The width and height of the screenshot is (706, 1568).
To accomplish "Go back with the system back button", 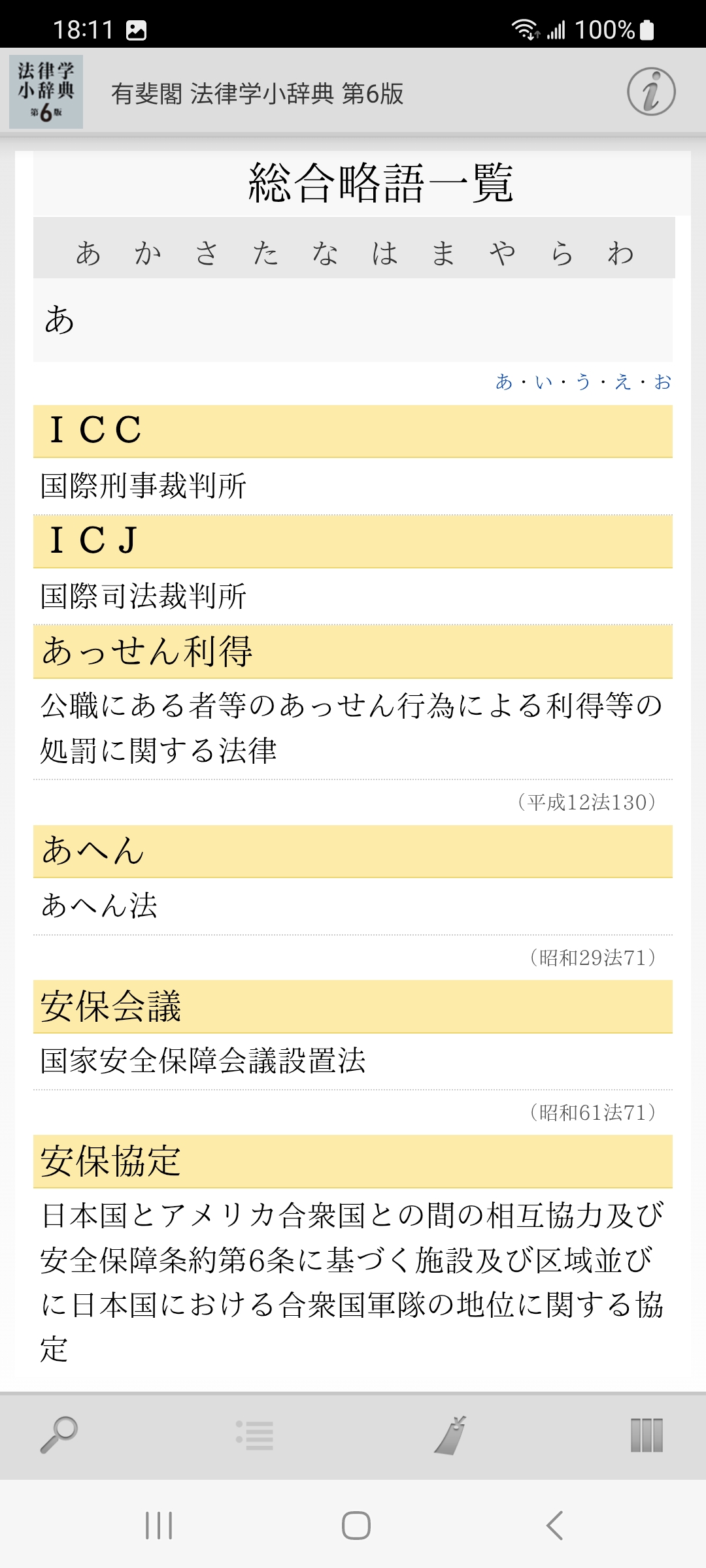I will 554,1526.
